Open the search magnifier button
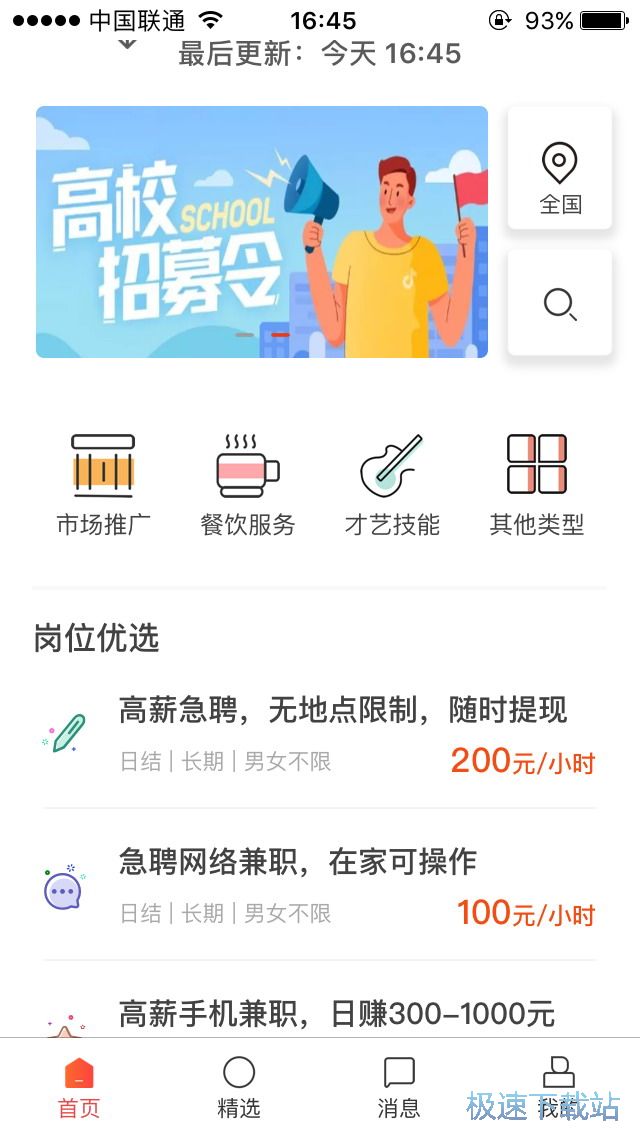The image size is (640, 1136). [x=560, y=303]
